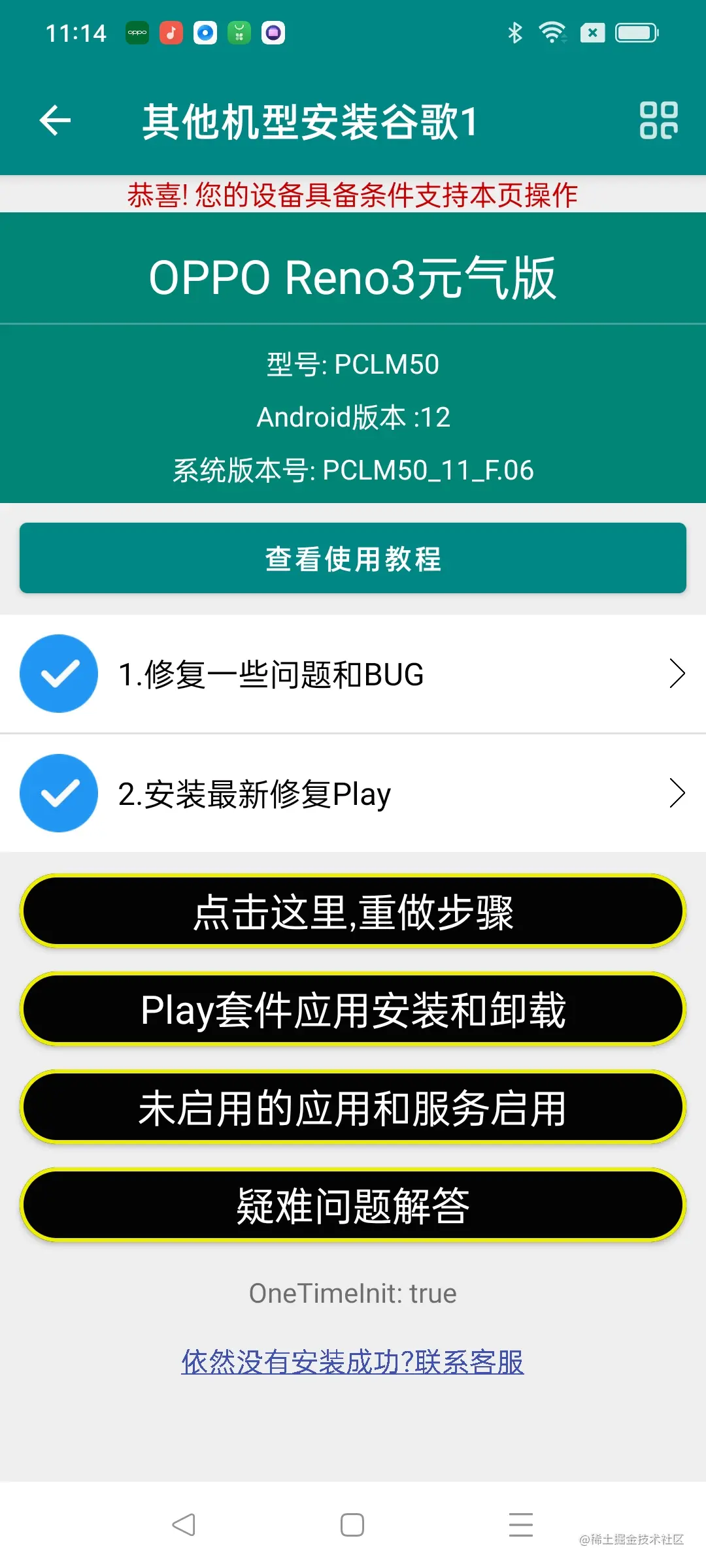
Task: Tap 点击这里,重做步骤
Action: tap(353, 911)
